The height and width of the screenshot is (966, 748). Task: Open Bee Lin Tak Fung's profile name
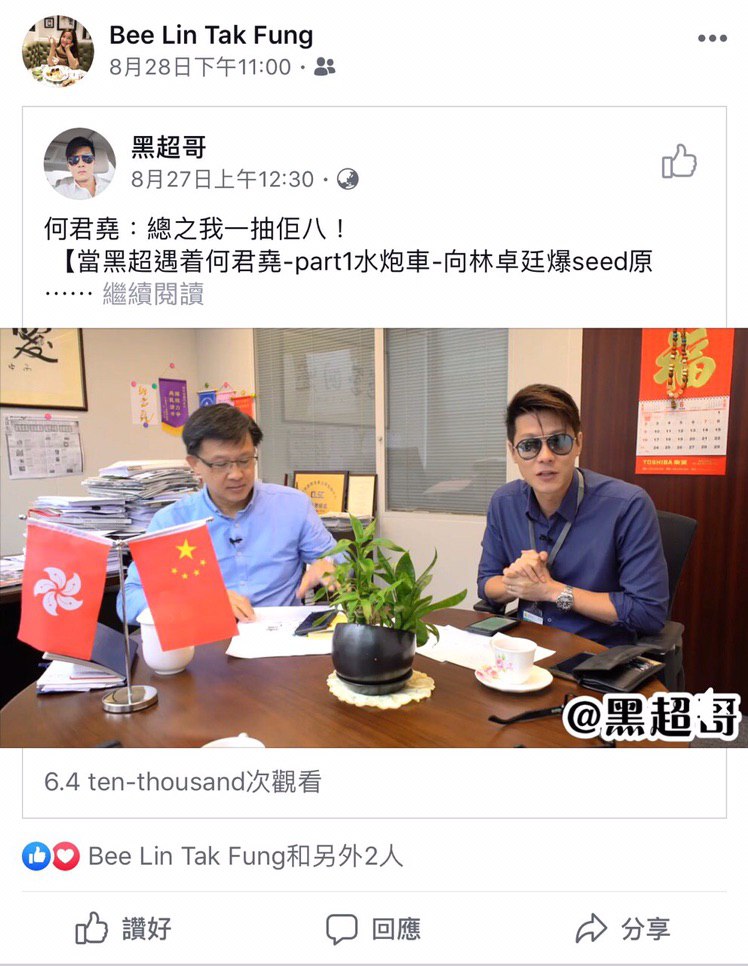click(211, 36)
